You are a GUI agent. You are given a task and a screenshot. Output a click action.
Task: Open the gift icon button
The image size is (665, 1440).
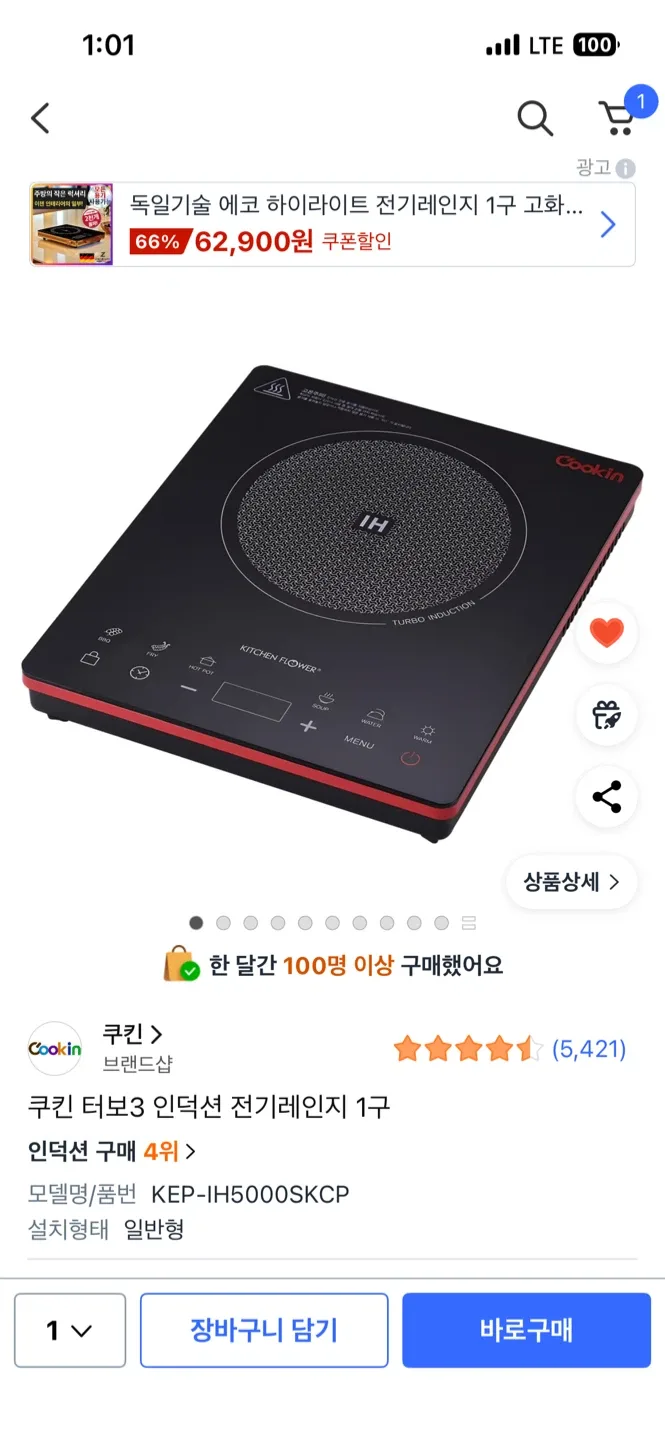(x=606, y=715)
